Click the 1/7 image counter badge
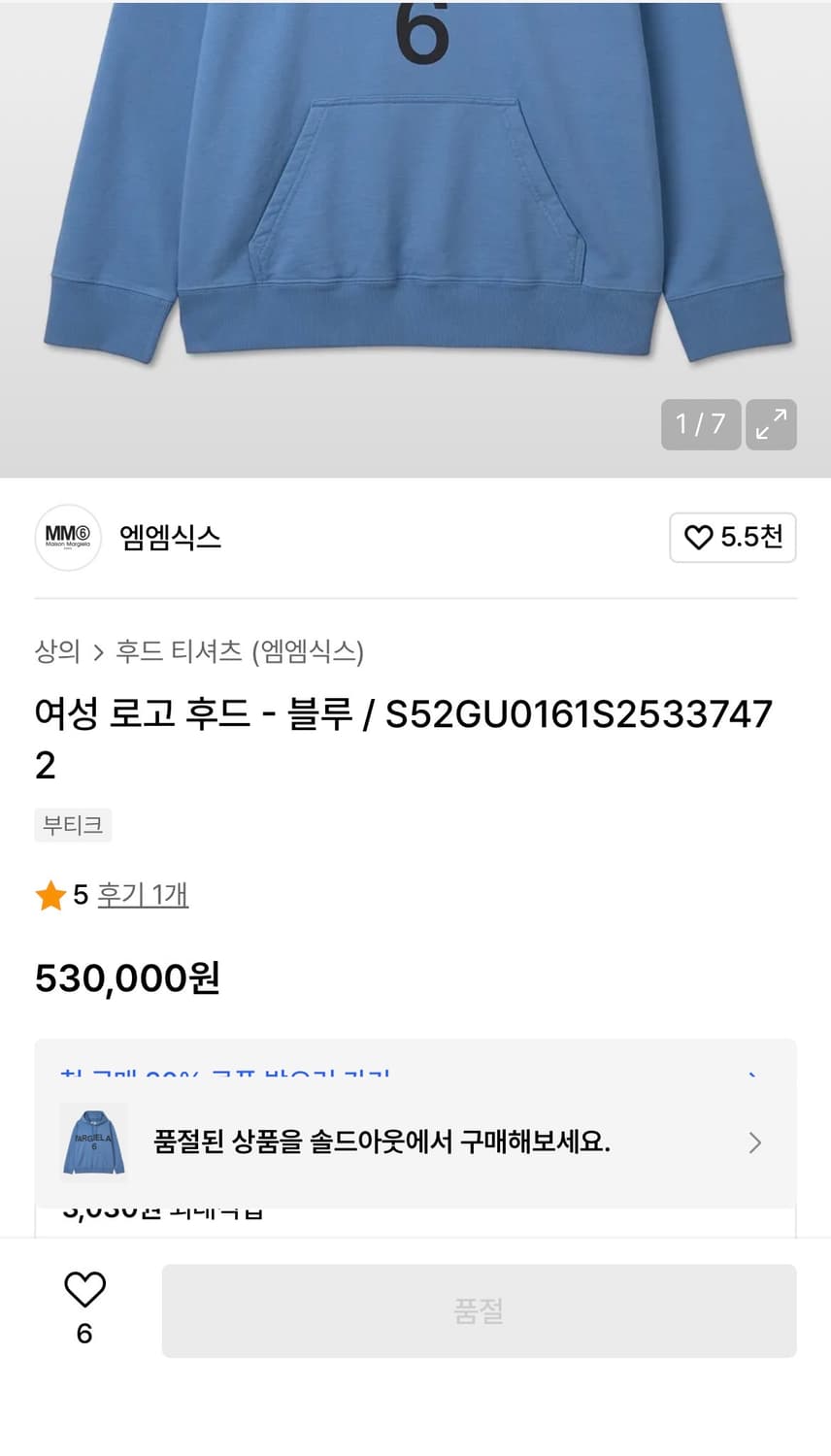 [x=700, y=424]
